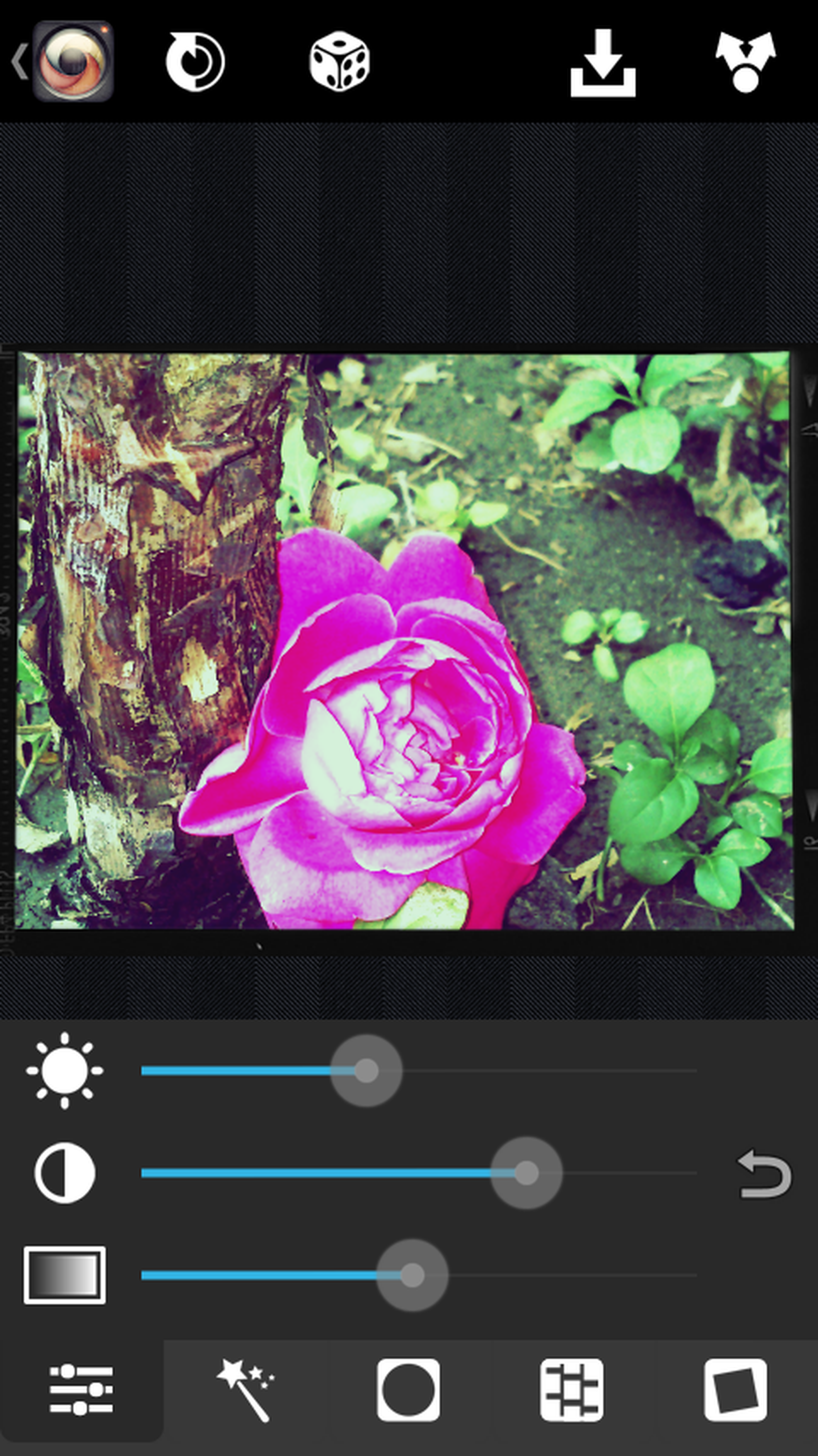
Task: Tap the brightness slider handle
Action: 366,1070
